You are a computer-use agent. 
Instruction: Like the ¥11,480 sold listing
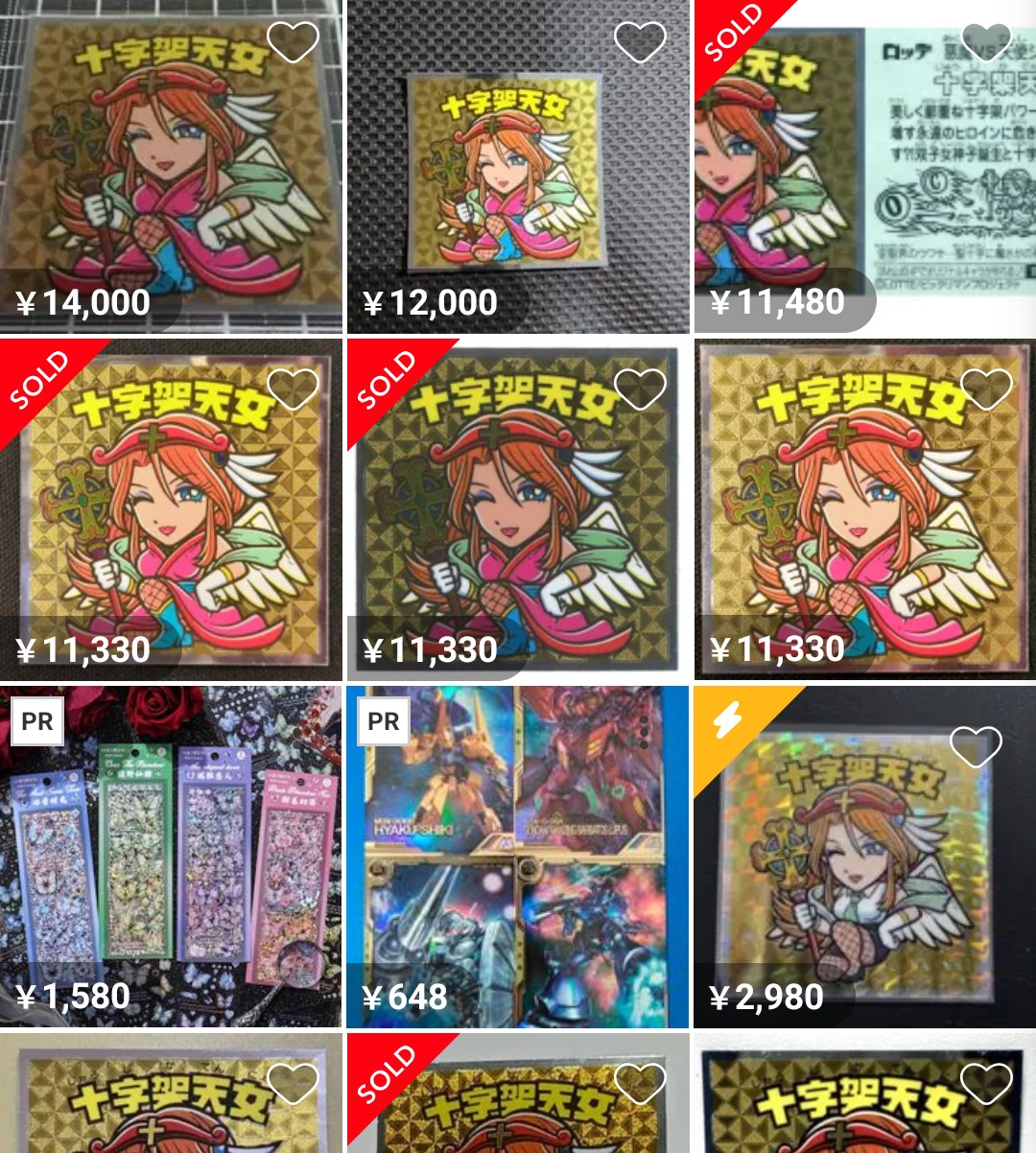pos(986,42)
